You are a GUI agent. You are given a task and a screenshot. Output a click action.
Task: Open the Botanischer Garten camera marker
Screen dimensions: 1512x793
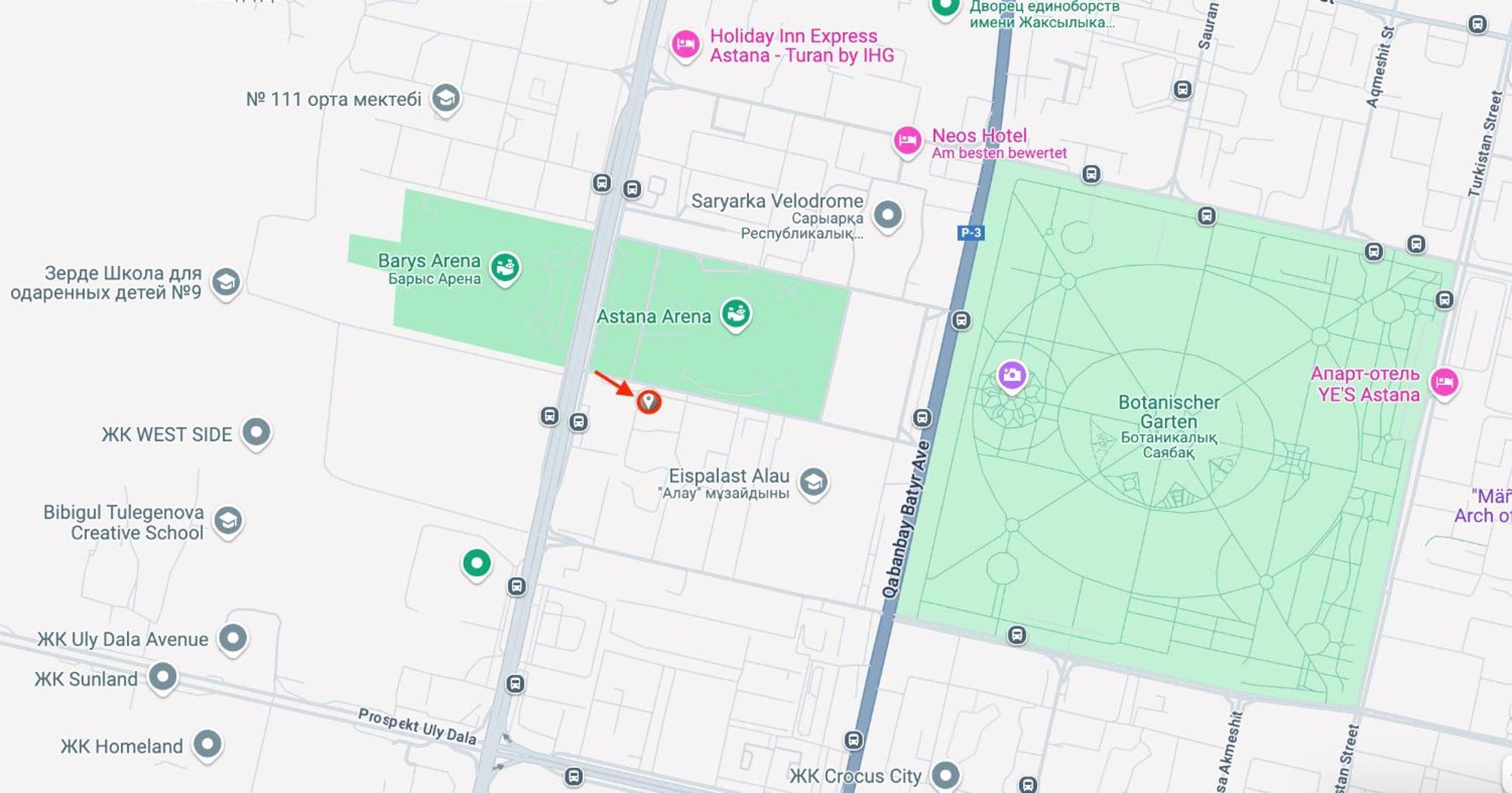click(1012, 375)
